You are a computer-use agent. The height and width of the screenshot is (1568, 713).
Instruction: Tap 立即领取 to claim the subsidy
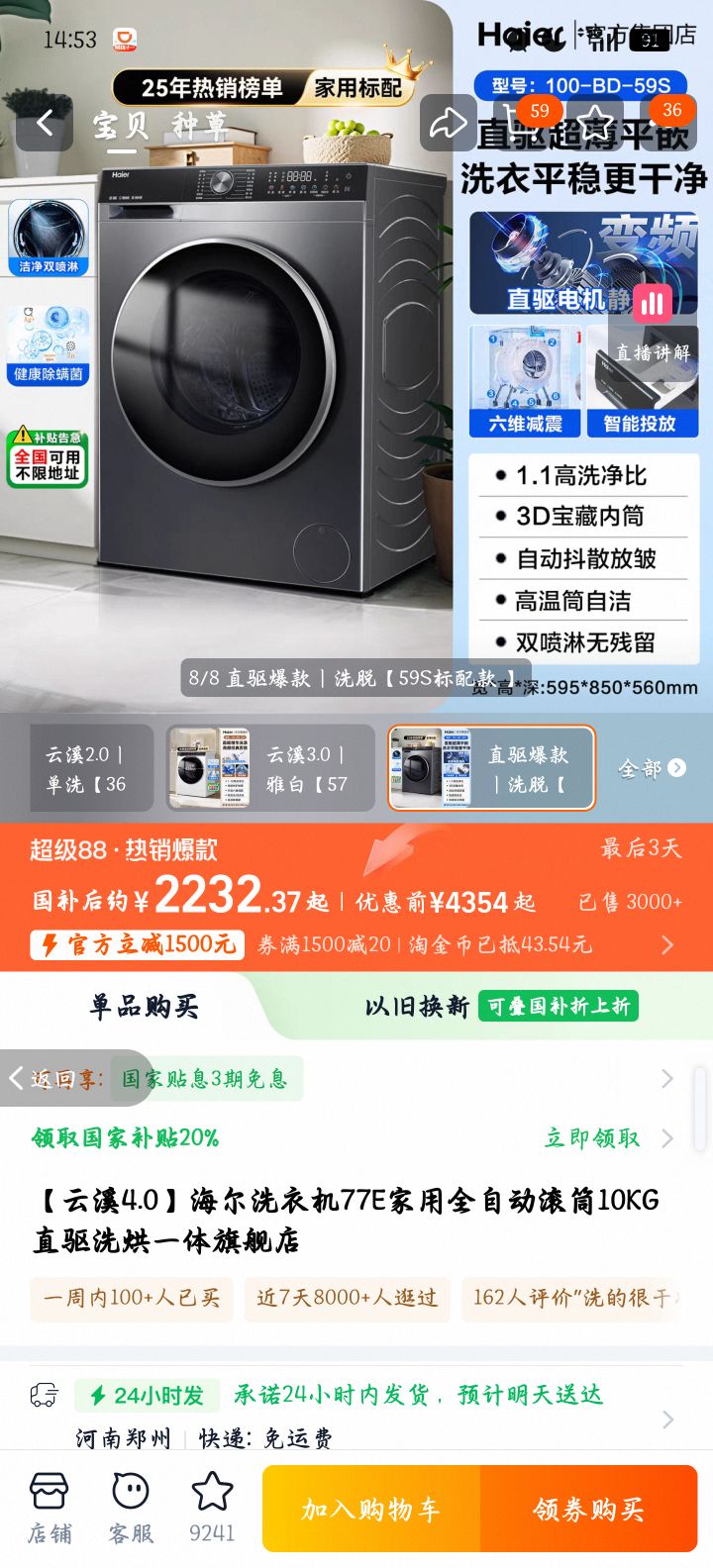click(590, 1138)
